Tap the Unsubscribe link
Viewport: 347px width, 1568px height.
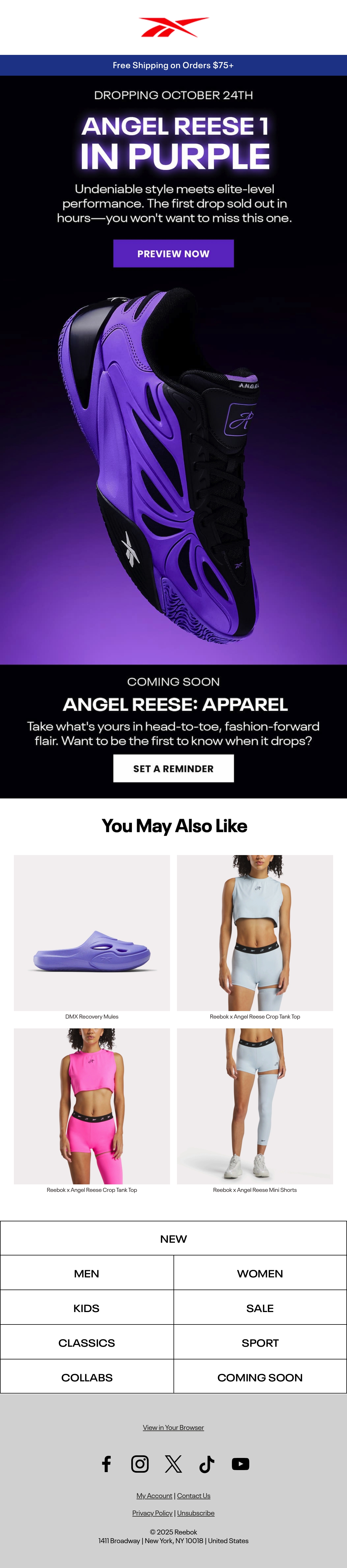pos(196,1513)
